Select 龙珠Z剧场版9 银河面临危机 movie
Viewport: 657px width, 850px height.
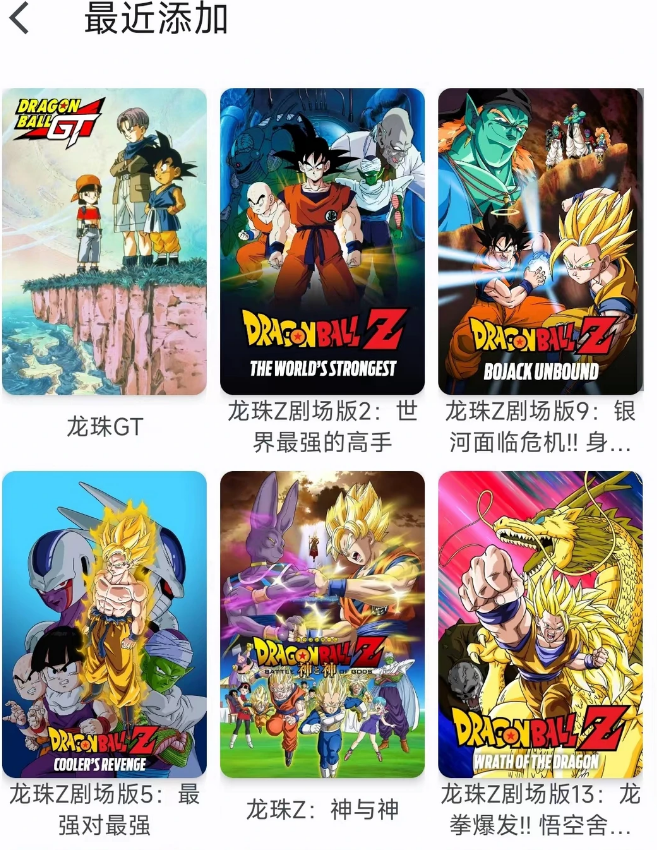(540, 242)
